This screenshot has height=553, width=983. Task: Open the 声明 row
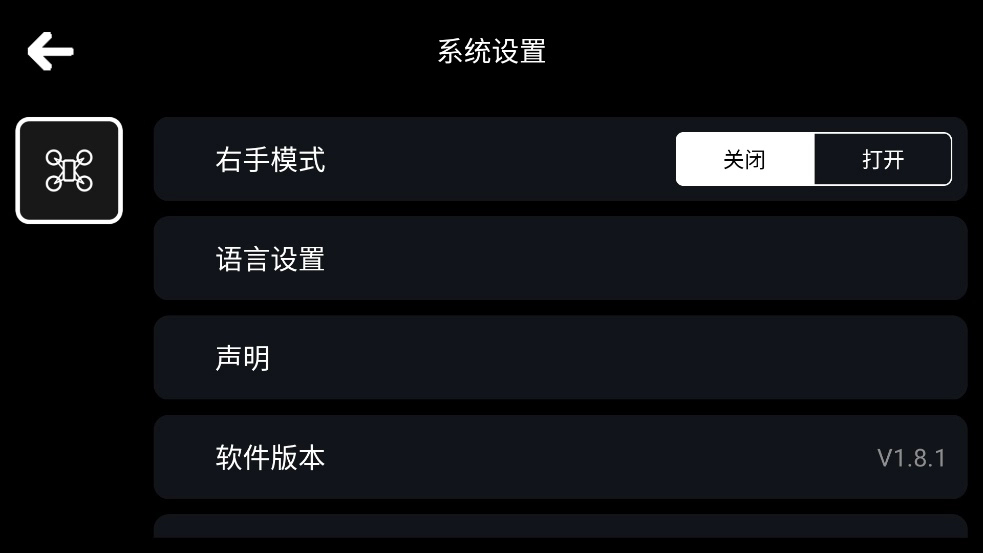[560, 357]
